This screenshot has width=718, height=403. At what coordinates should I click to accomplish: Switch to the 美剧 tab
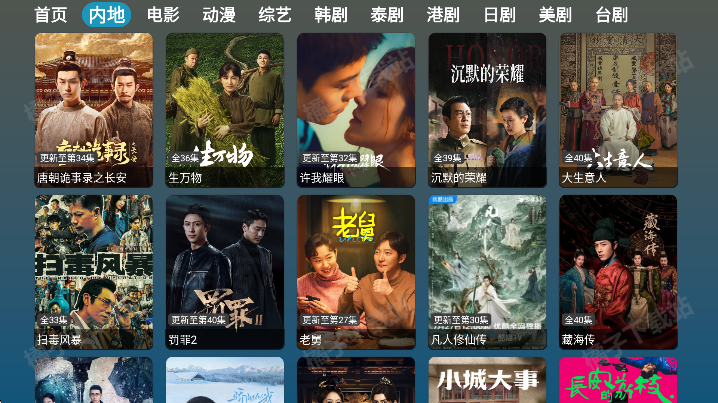click(x=555, y=15)
